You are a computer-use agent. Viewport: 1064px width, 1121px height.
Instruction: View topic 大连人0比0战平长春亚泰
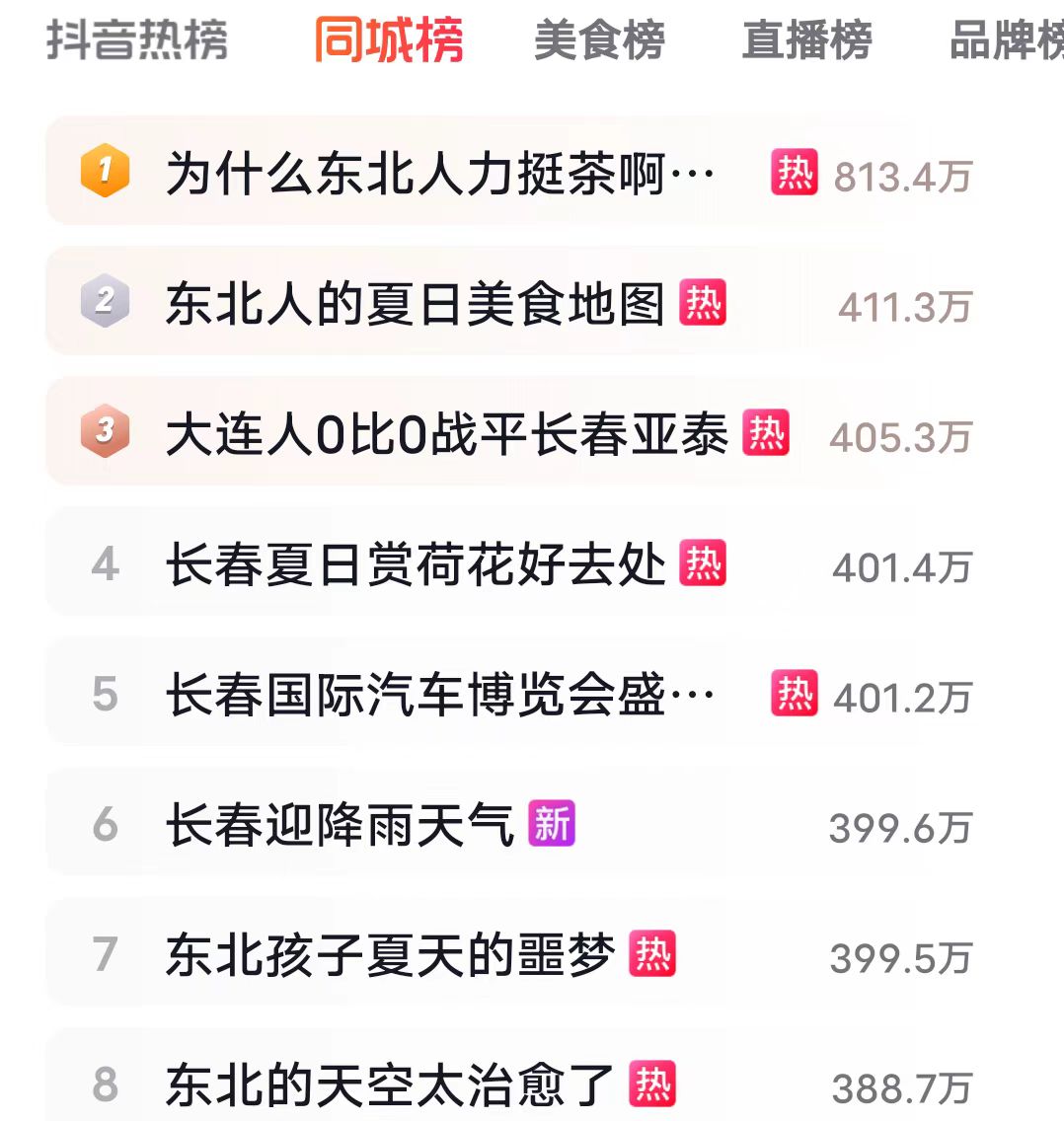446,434
